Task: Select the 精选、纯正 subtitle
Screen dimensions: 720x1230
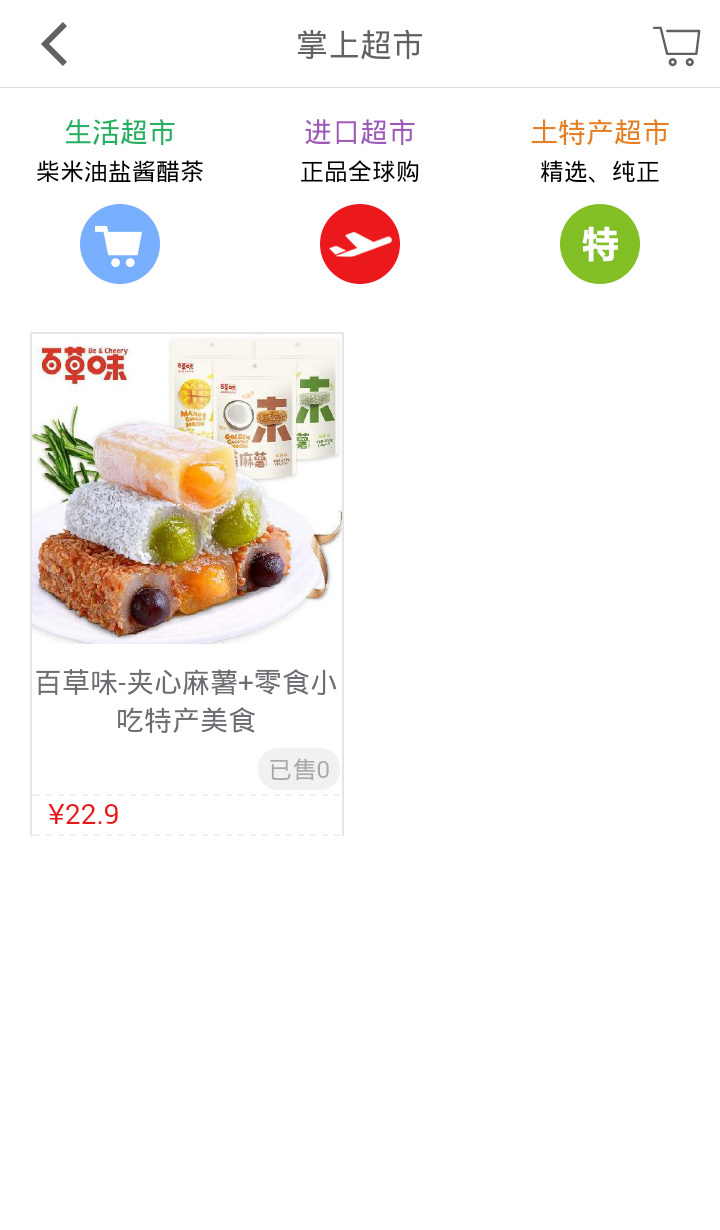Action: click(600, 172)
